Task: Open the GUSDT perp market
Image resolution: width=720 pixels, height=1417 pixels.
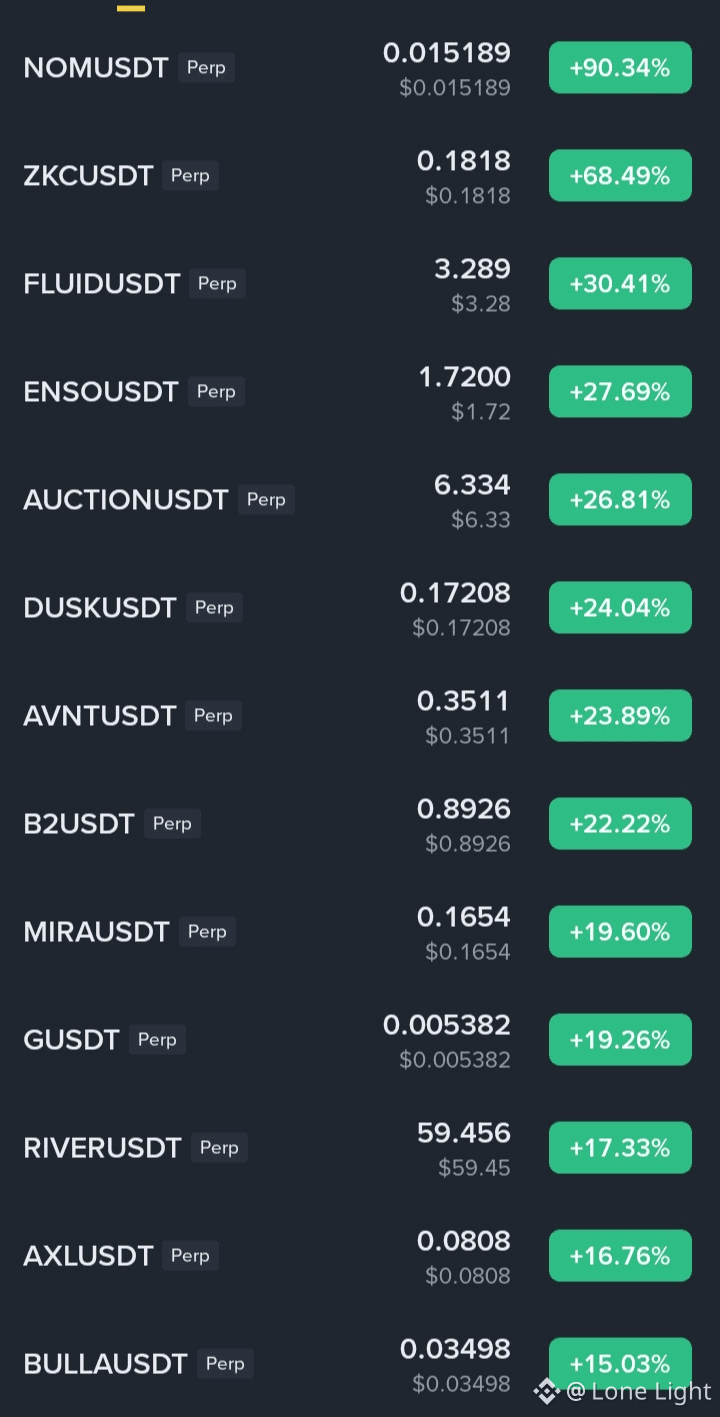Action: point(72,1040)
